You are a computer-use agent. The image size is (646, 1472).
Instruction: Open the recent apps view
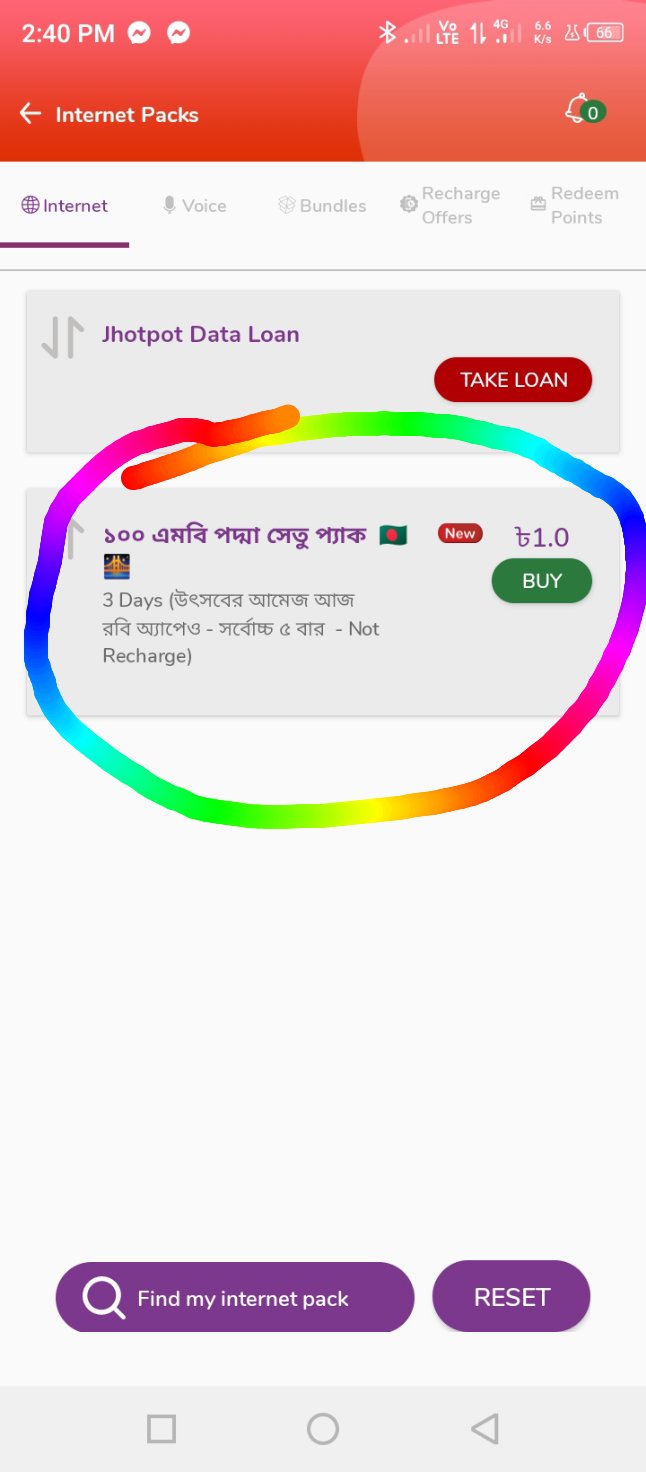pos(162,1429)
